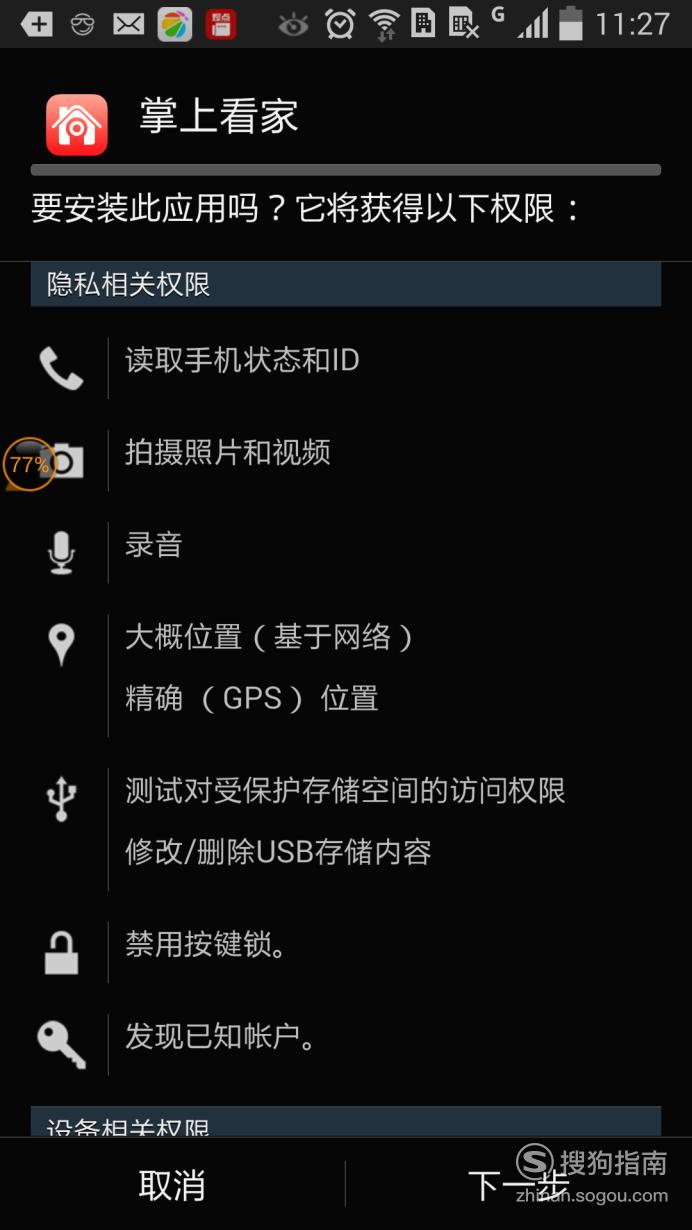This screenshot has height=1230, width=692.
Task: Show info on 禁用按键锁 permission
Action: [206, 944]
